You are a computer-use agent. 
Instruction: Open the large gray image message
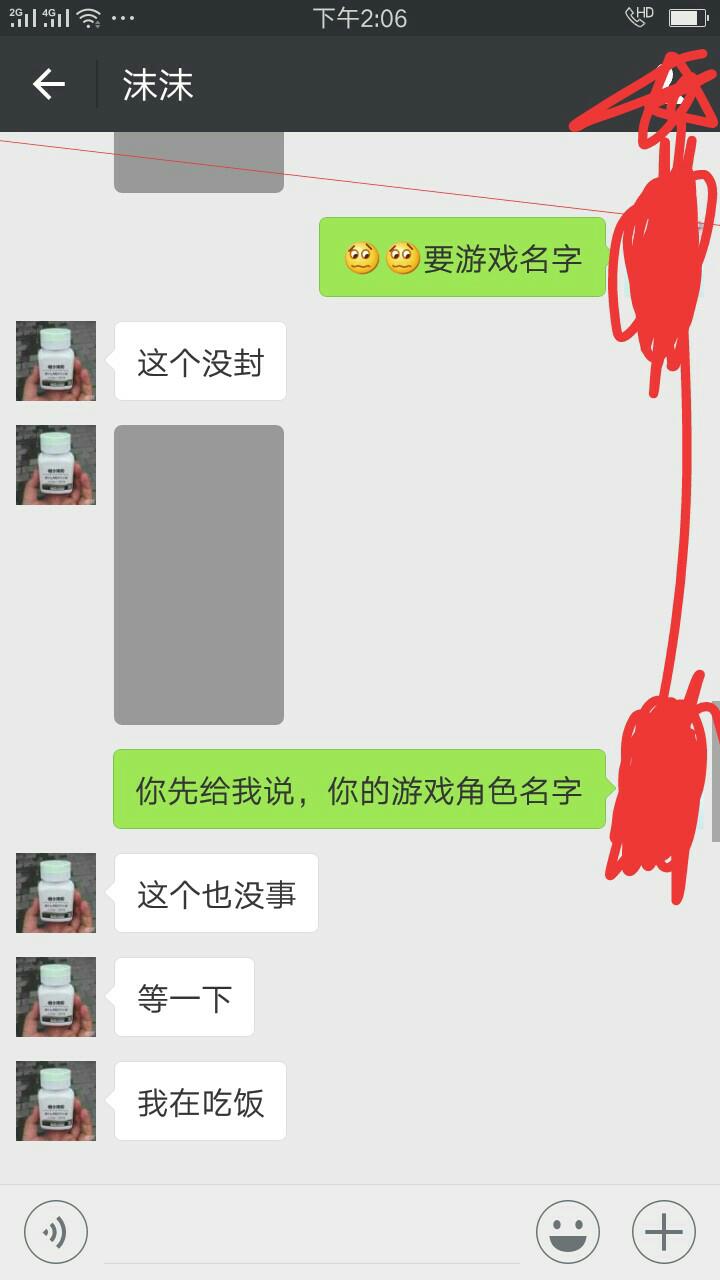tap(199, 575)
